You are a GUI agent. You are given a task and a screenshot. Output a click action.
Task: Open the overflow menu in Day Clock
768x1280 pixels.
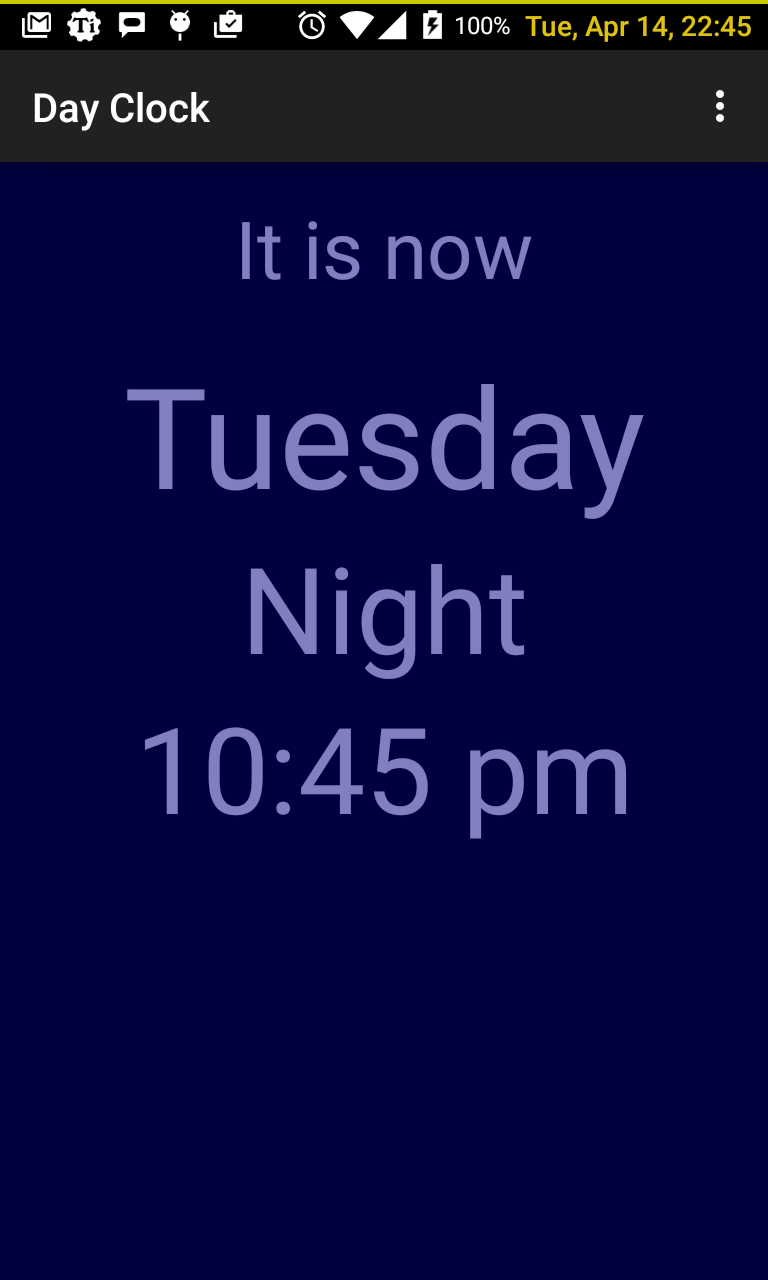tap(719, 107)
